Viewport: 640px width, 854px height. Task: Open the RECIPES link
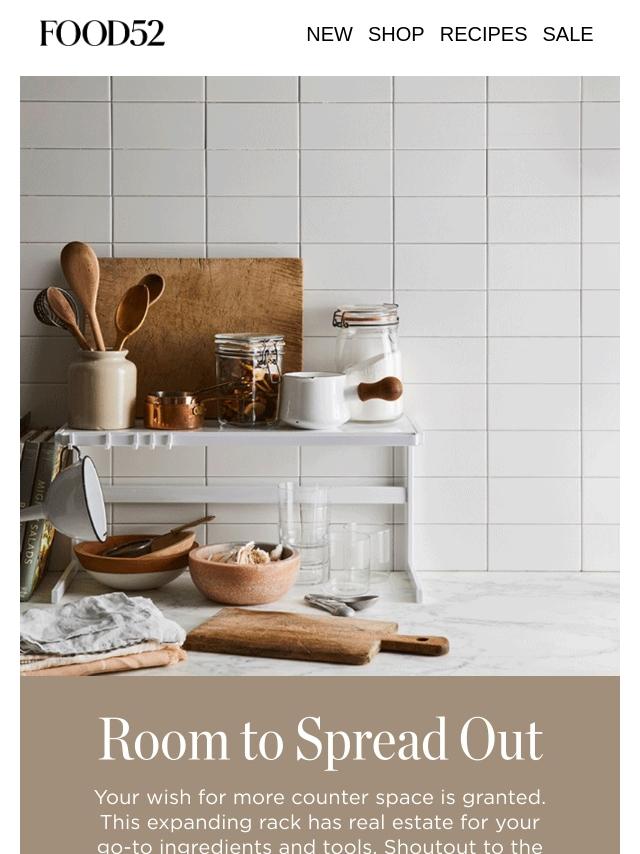[x=483, y=34]
